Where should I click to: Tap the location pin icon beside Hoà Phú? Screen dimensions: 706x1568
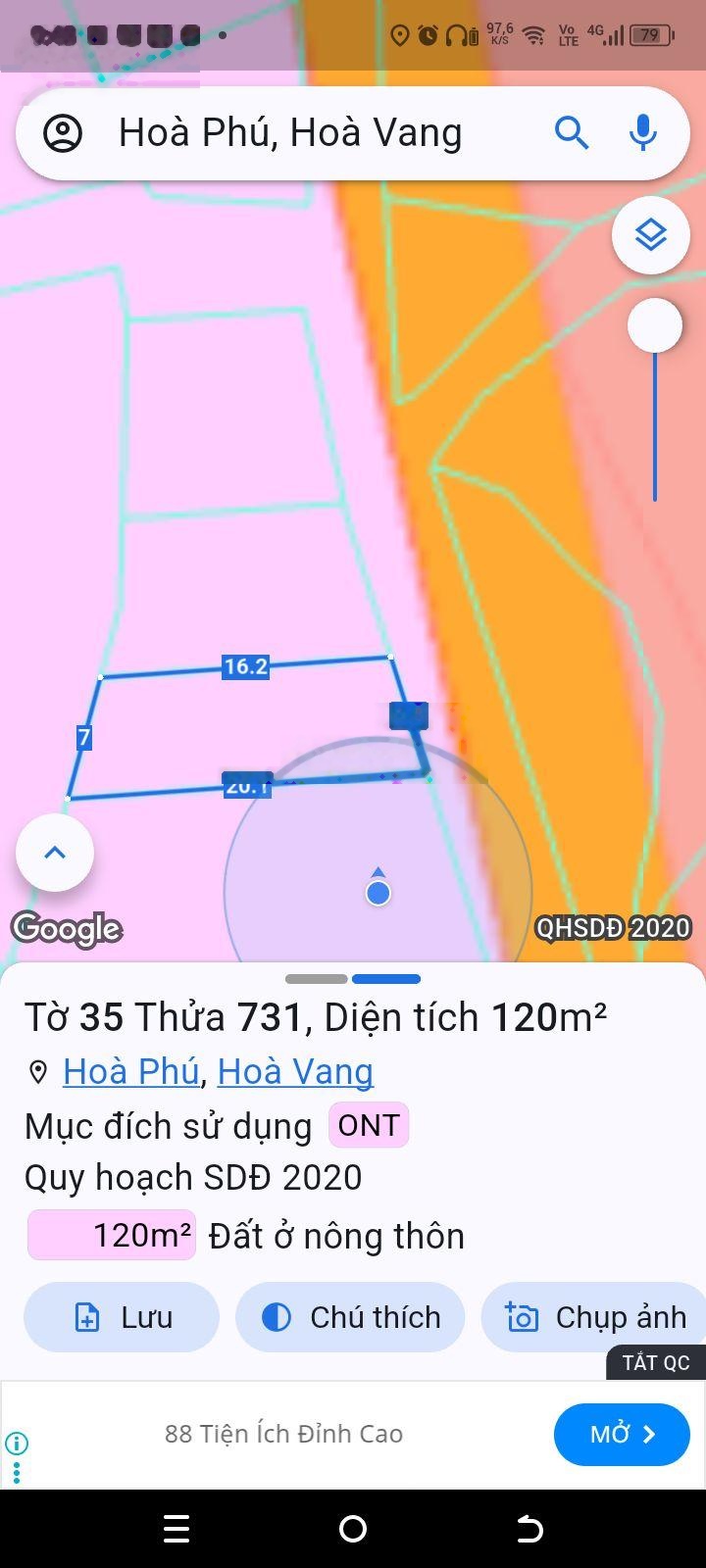[37, 1071]
